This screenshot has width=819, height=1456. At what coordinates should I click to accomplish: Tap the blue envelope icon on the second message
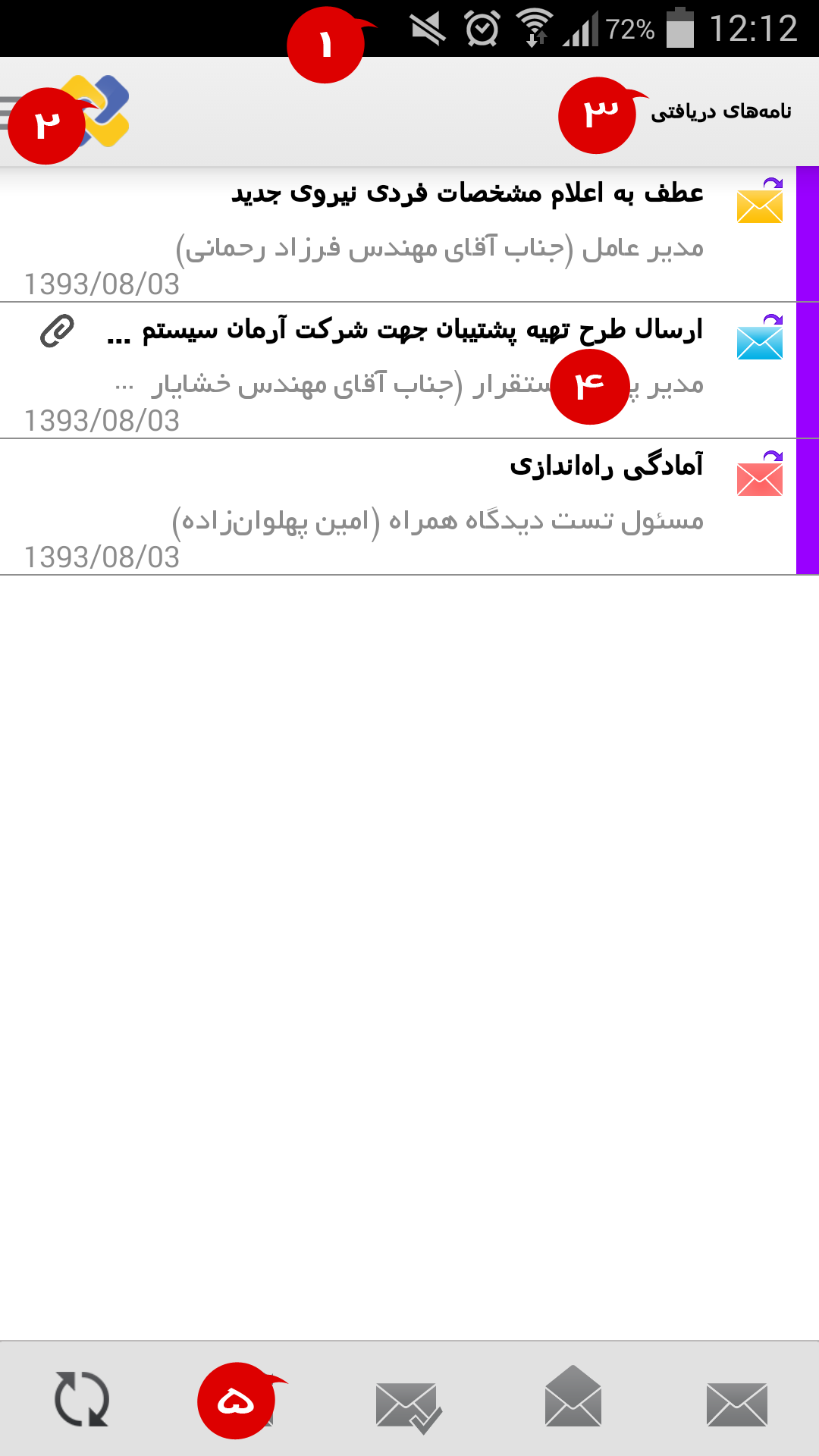[x=758, y=343]
